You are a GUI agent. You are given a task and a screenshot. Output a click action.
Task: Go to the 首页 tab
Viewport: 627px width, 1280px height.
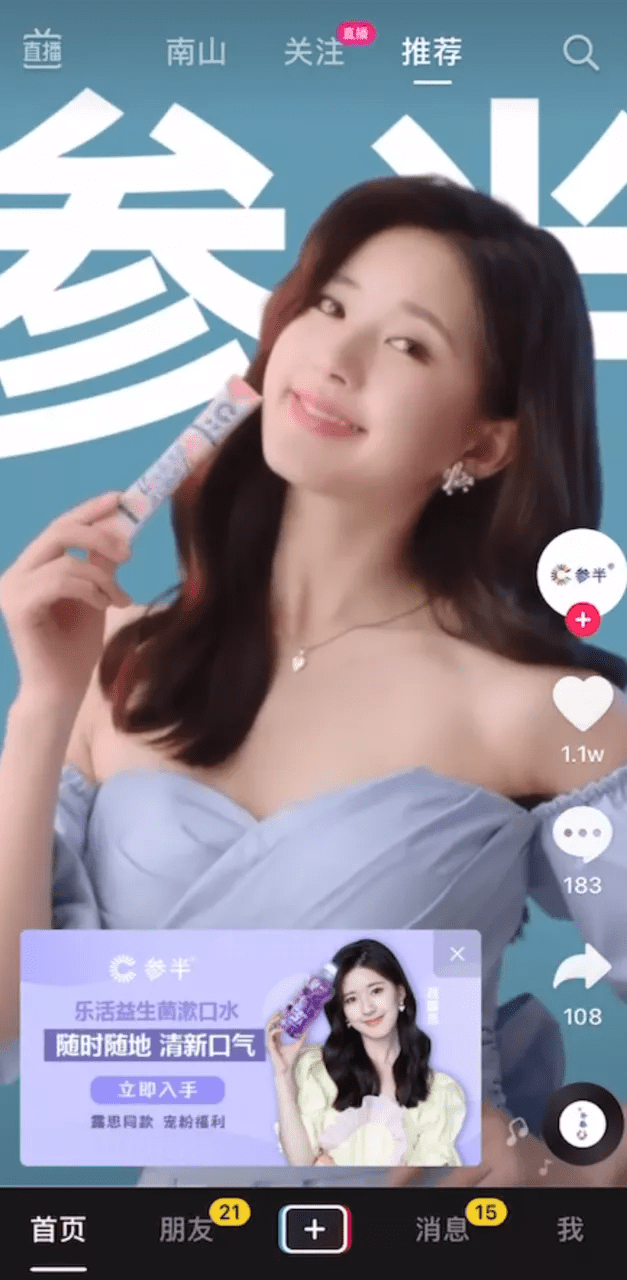coord(58,1229)
